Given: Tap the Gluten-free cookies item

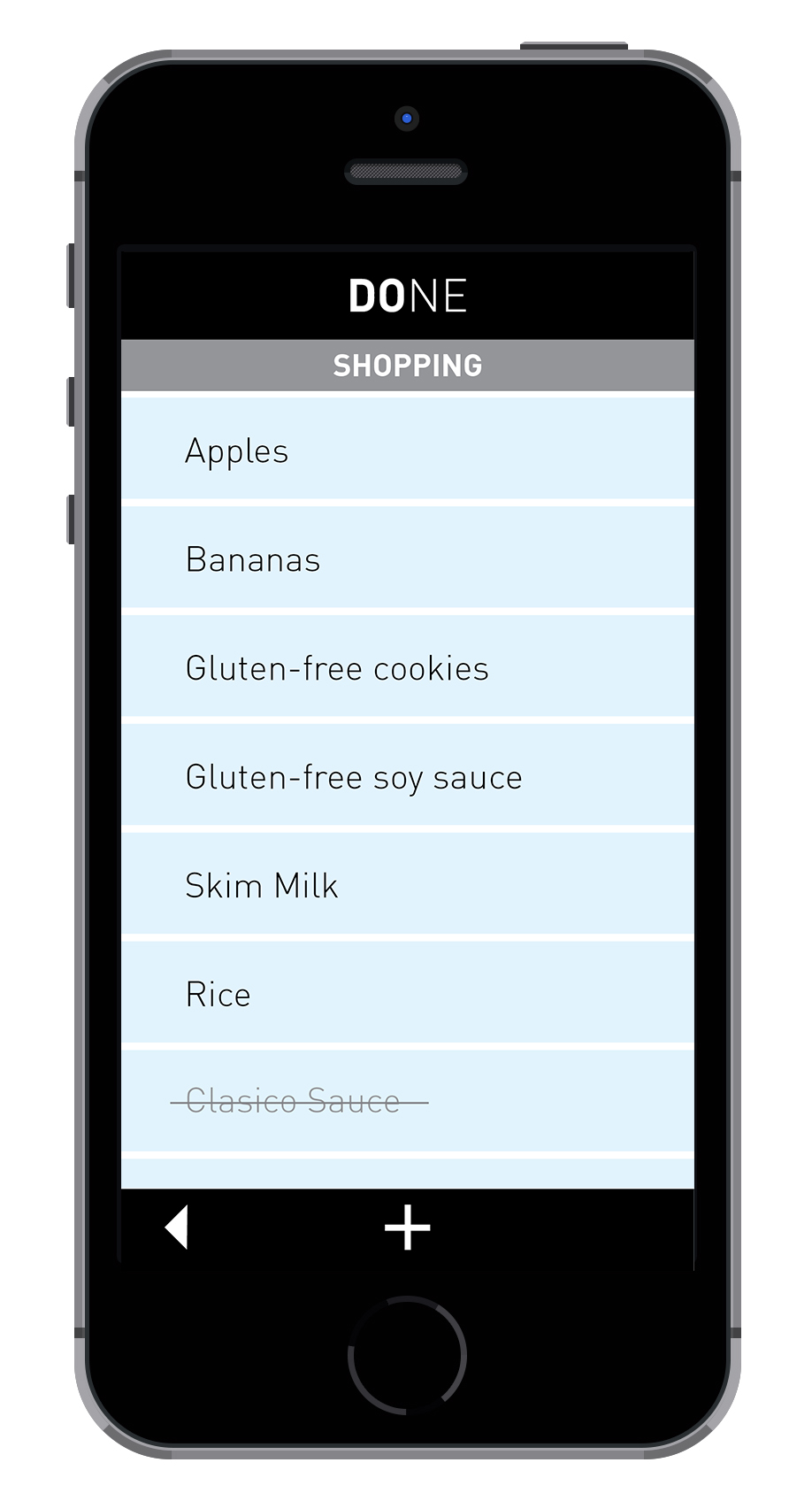Looking at the screenshot, I should [x=407, y=667].
